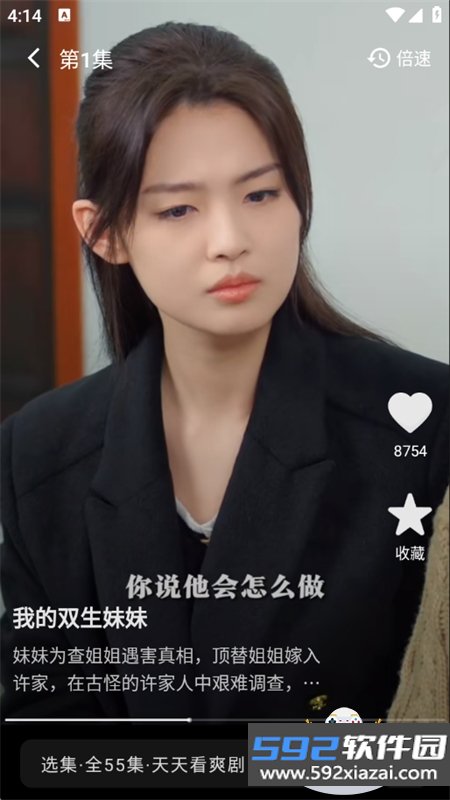Open the 倍速 playback speed option
450x800 pixels.
point(399,59)
